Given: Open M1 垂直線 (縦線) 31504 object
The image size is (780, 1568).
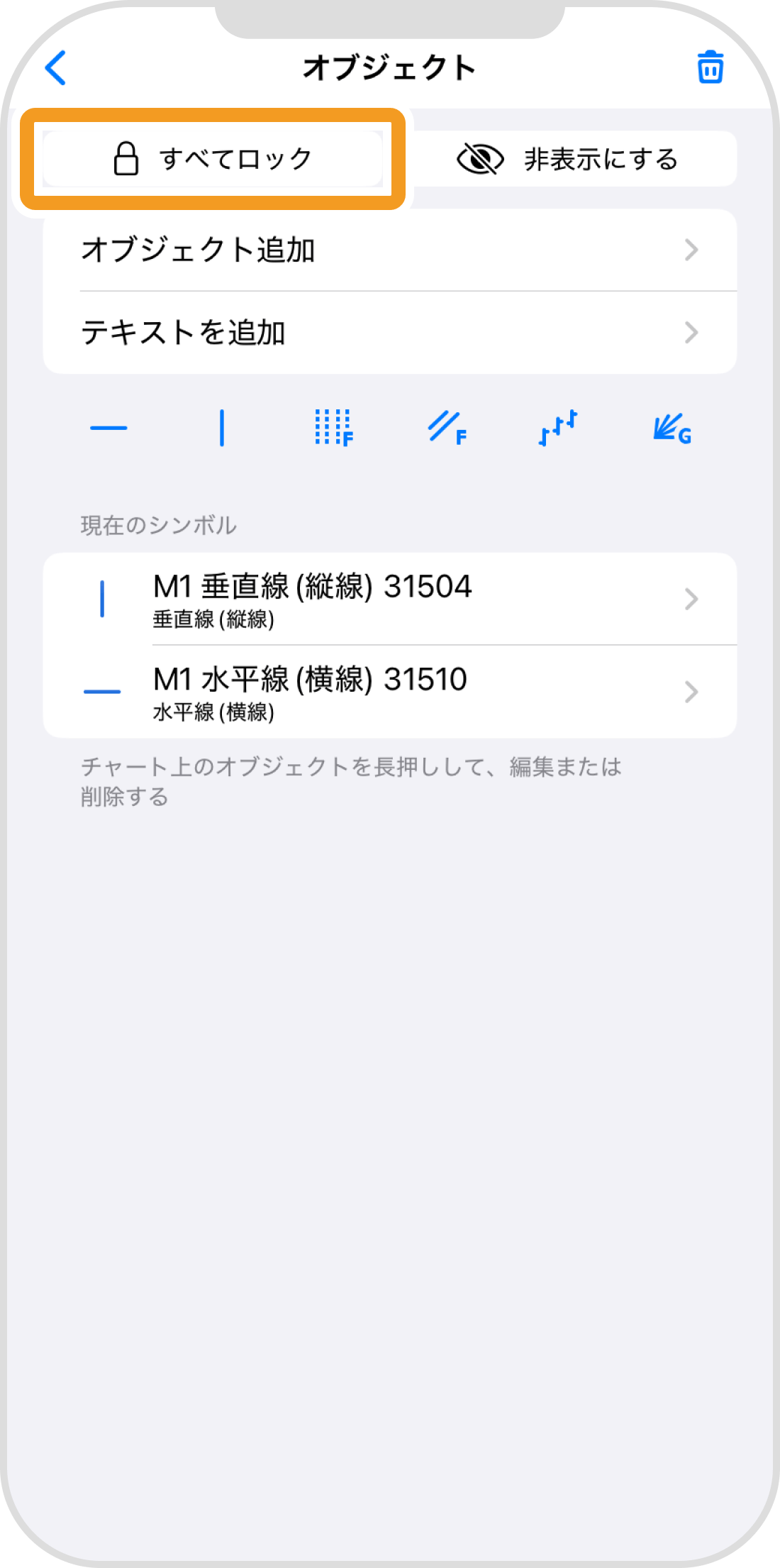Looking at the screenshot, I should [390, 599].
